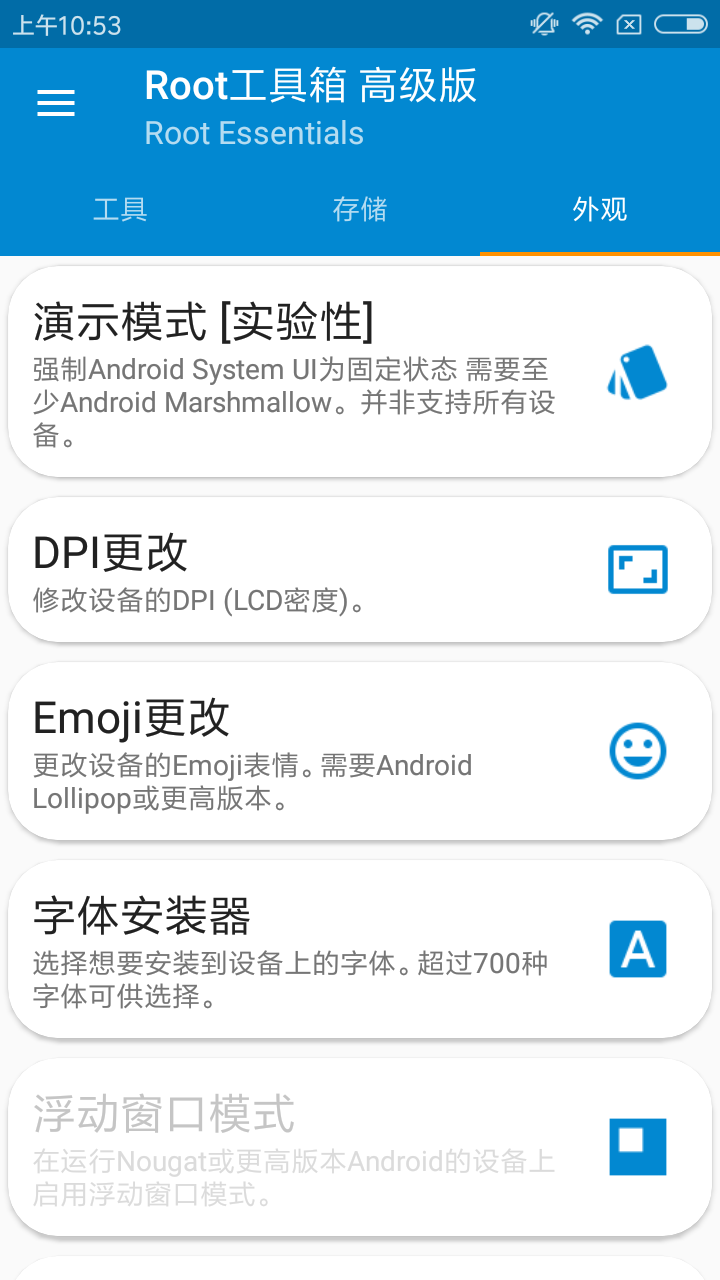Open the 字体安装器 card
This screenshot has height=1280, width=720.
tap(360, 949)
